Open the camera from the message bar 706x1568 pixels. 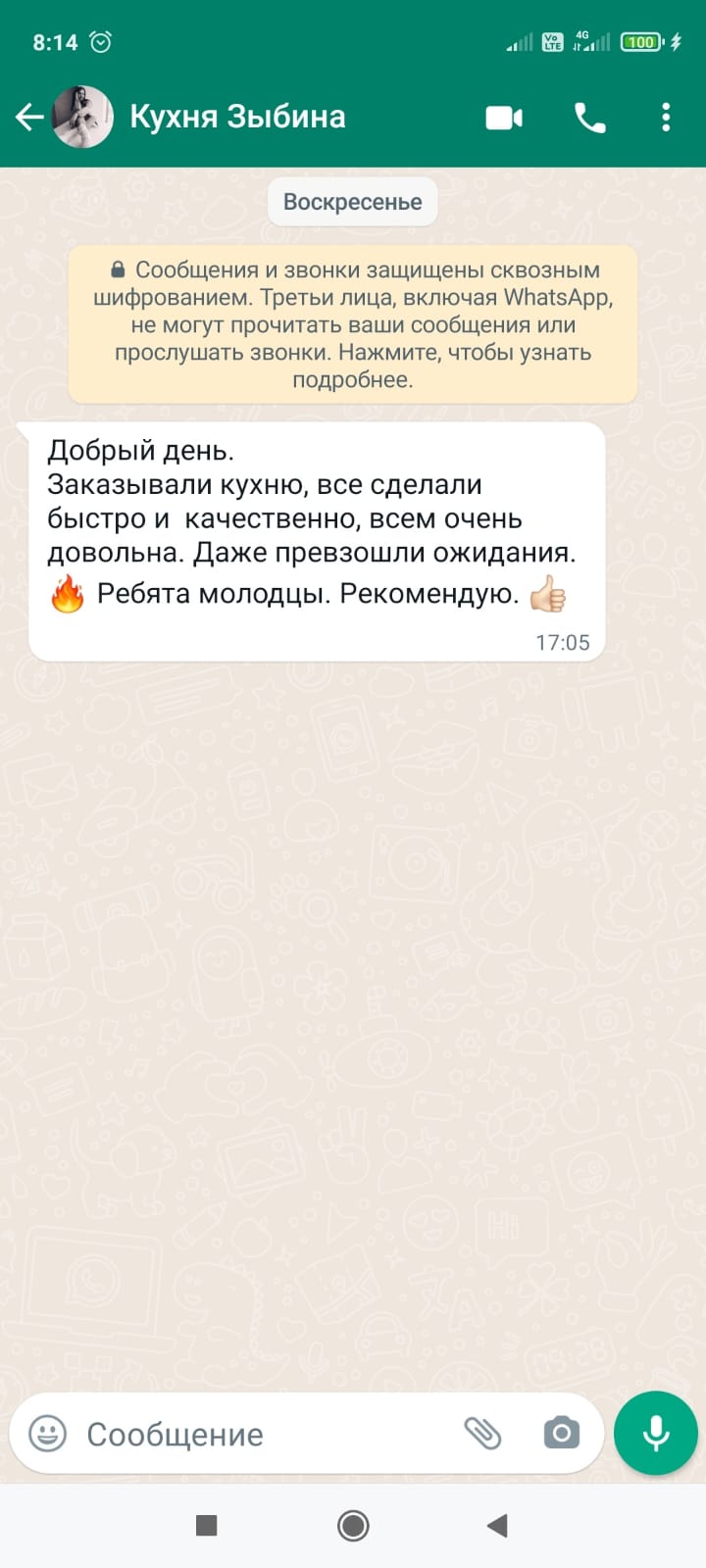[x=562, y=1433]
